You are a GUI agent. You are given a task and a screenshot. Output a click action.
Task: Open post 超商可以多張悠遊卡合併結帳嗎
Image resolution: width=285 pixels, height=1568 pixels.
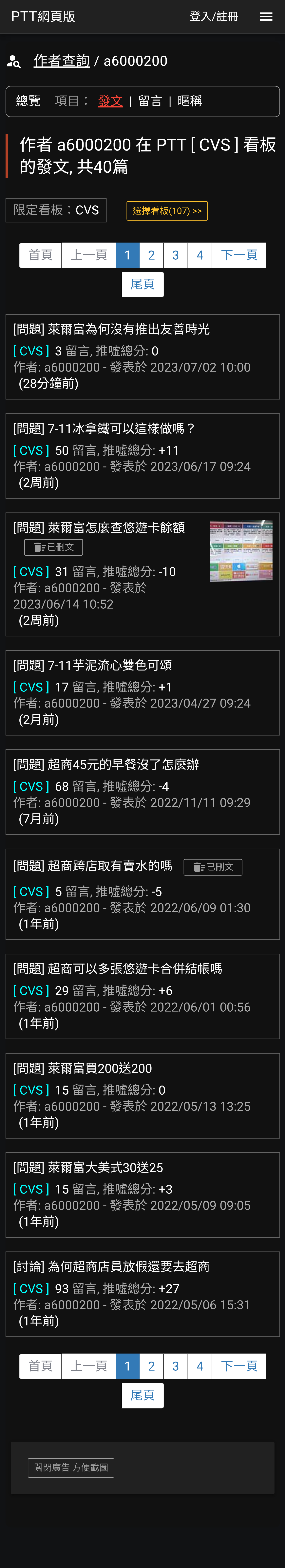point(118,968)
